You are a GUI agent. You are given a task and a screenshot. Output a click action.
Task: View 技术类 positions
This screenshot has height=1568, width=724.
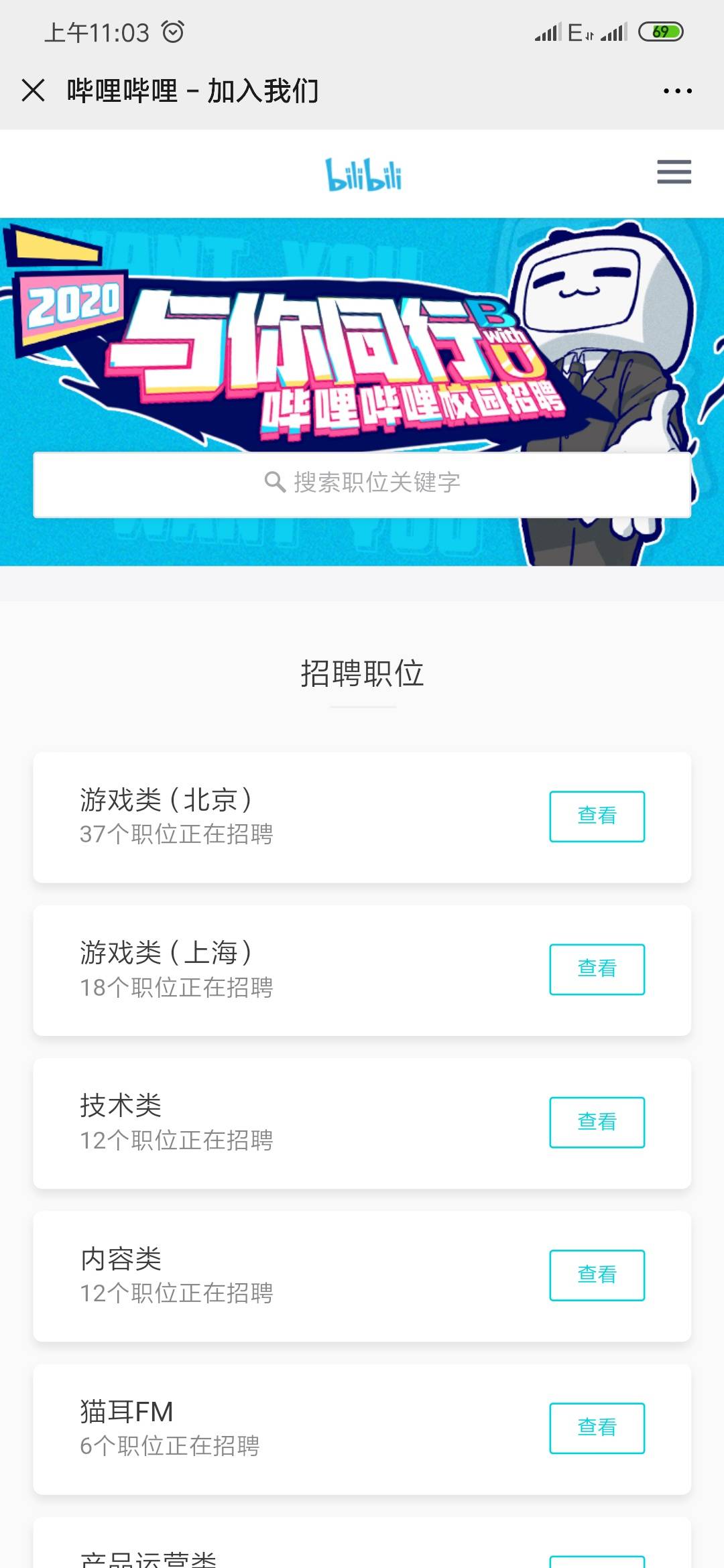(x=597, y=1122)
